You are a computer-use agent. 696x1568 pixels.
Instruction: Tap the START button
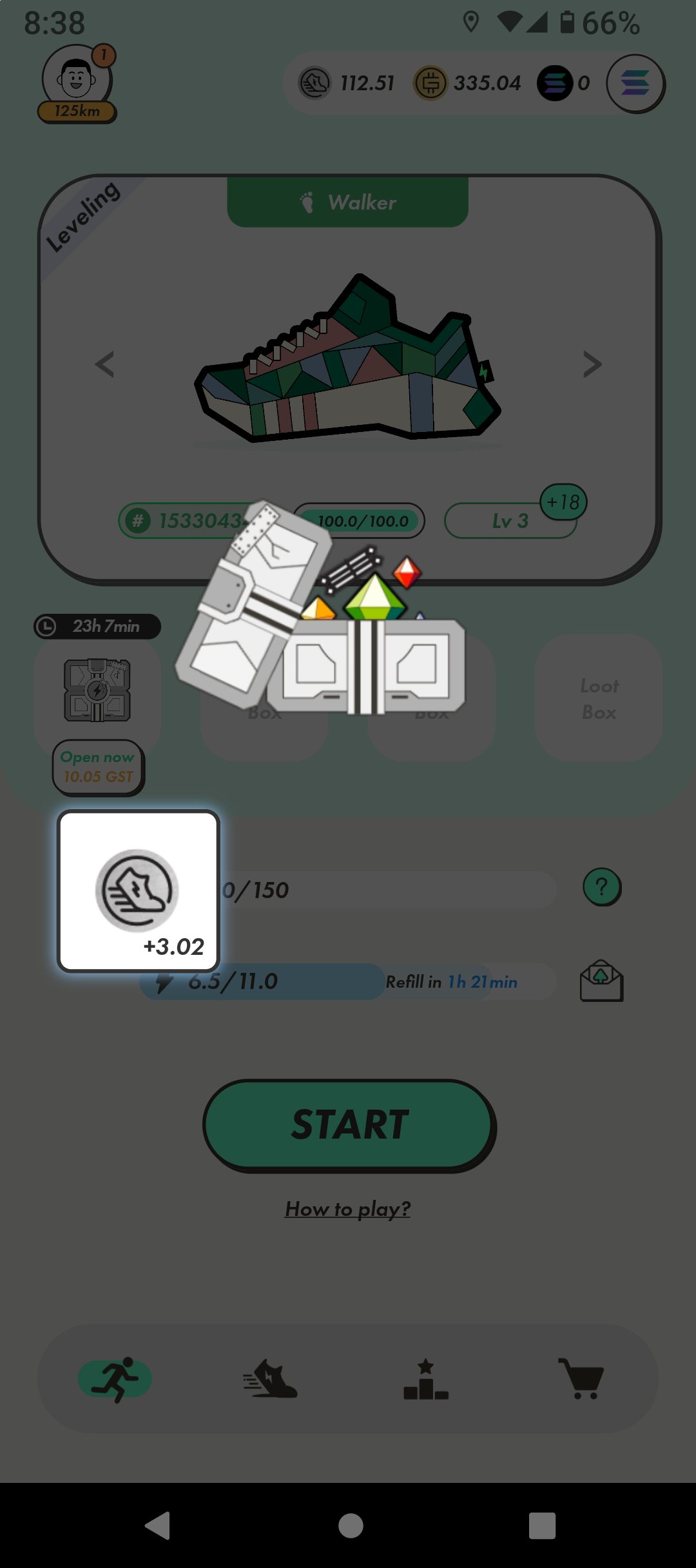pos(349,1125)
